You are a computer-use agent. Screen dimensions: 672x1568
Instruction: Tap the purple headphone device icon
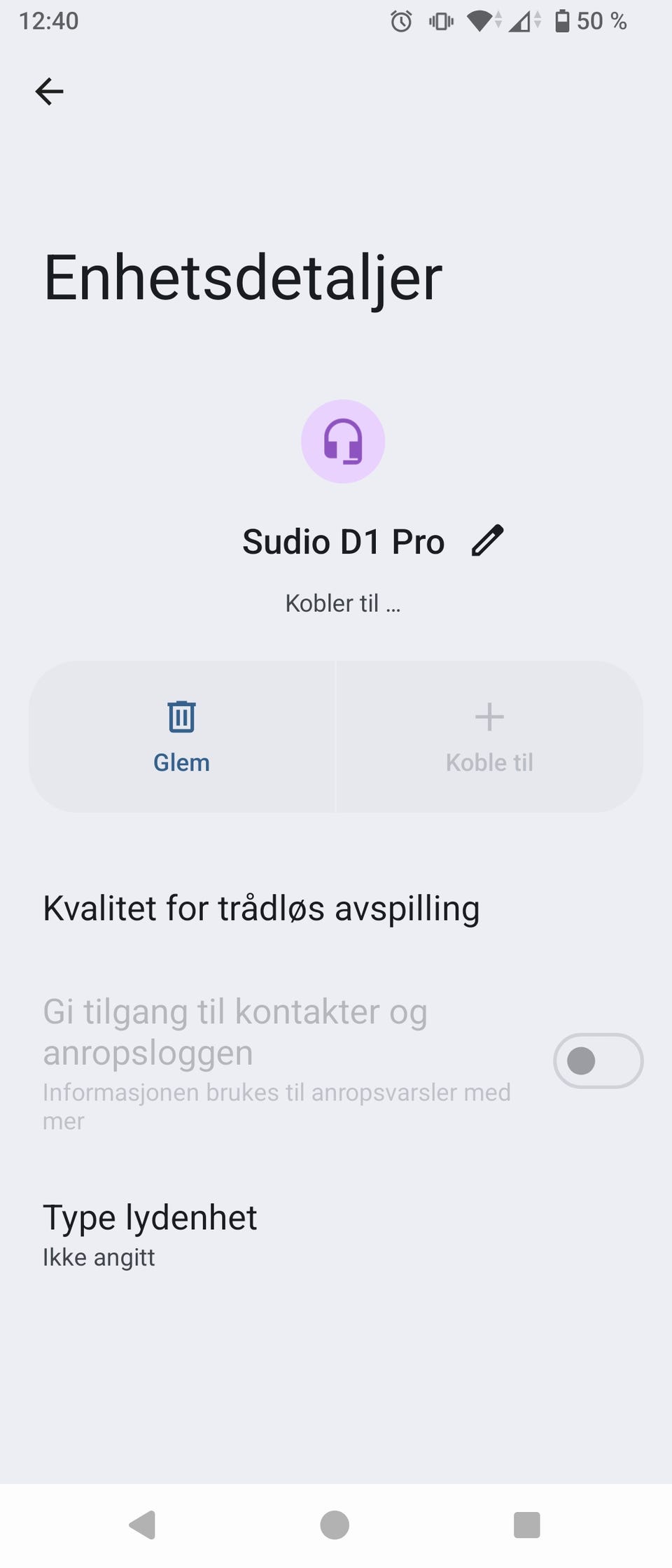(343, 441)
